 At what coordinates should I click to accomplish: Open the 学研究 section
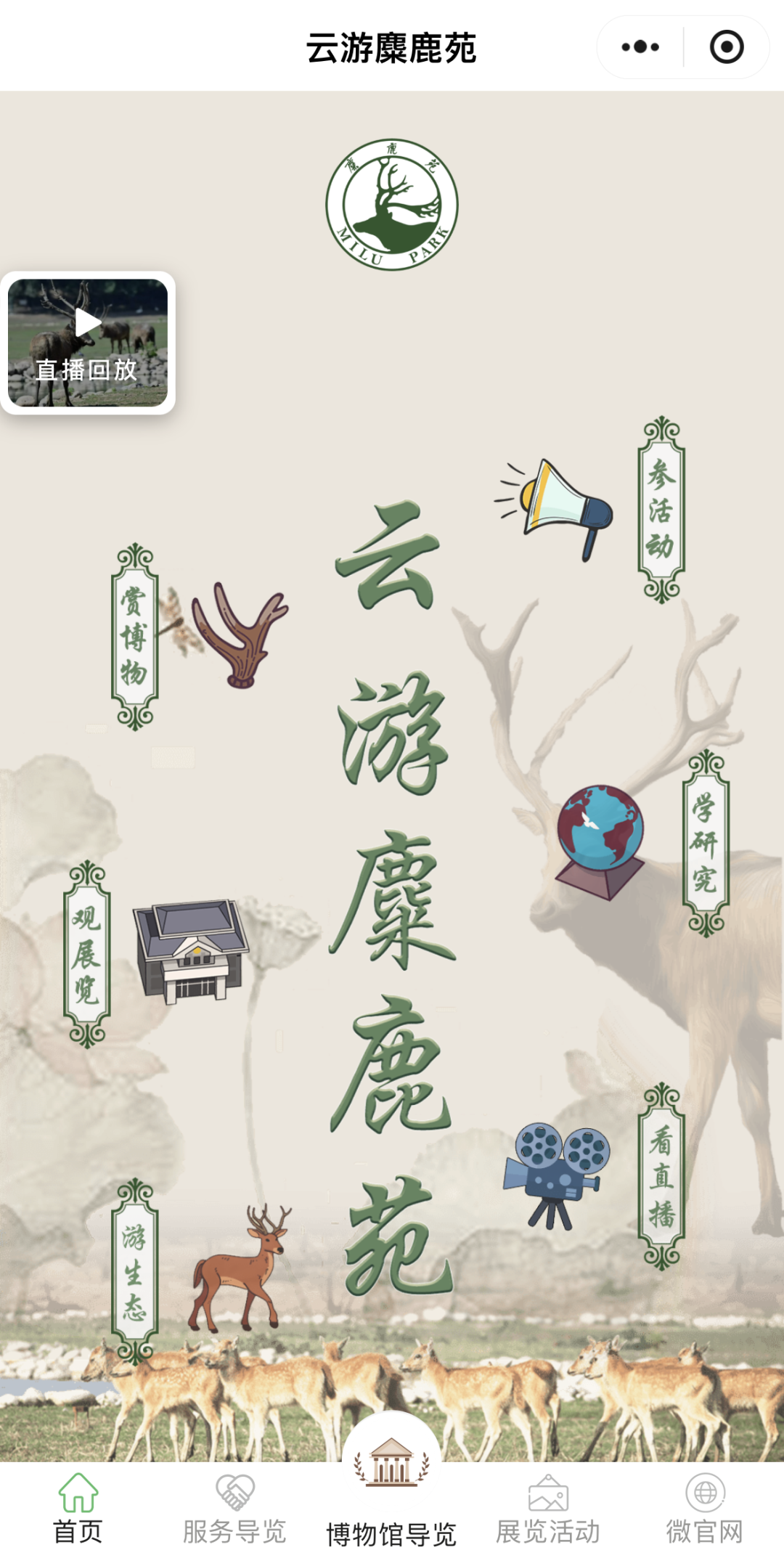point(705,844)
